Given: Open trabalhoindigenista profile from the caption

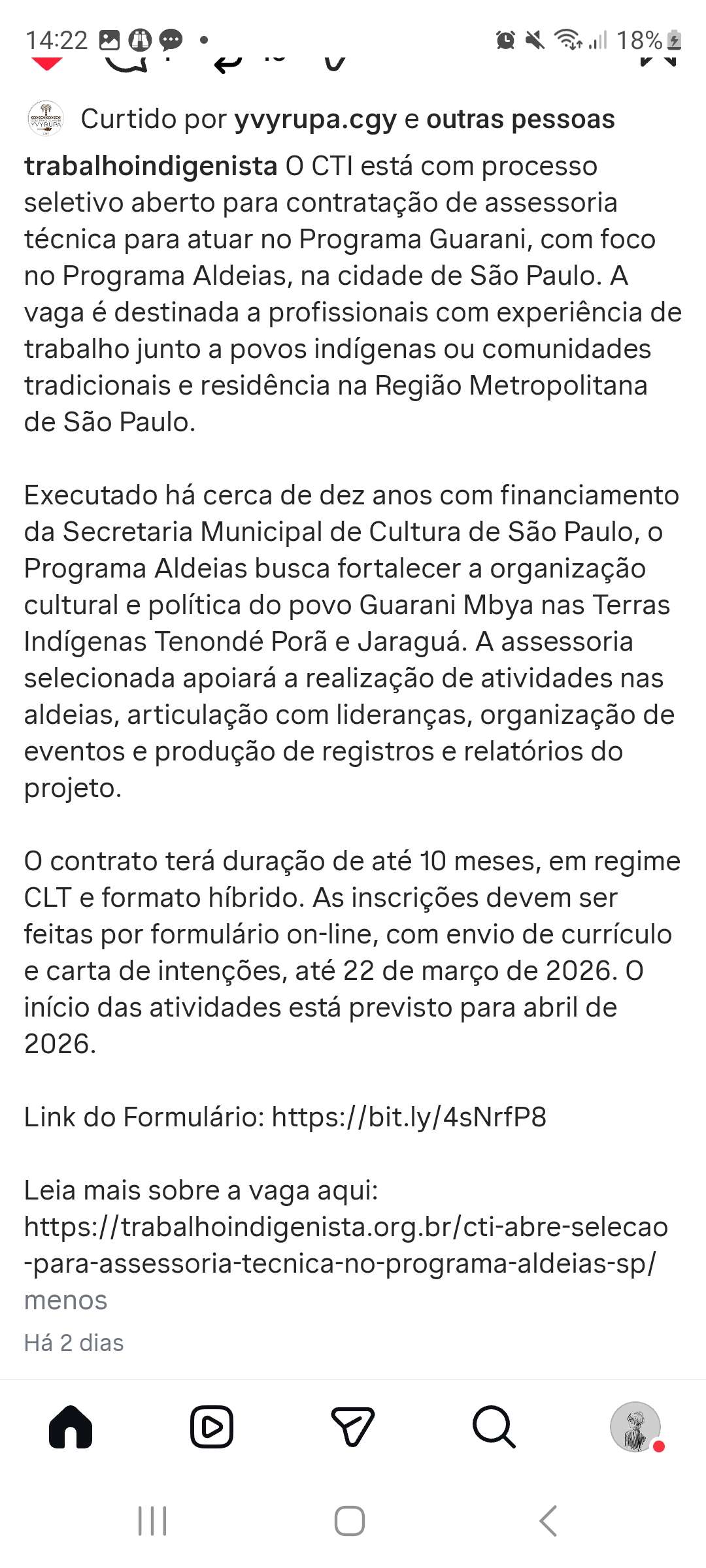Looking at the screenshot, I should point(151,167).
